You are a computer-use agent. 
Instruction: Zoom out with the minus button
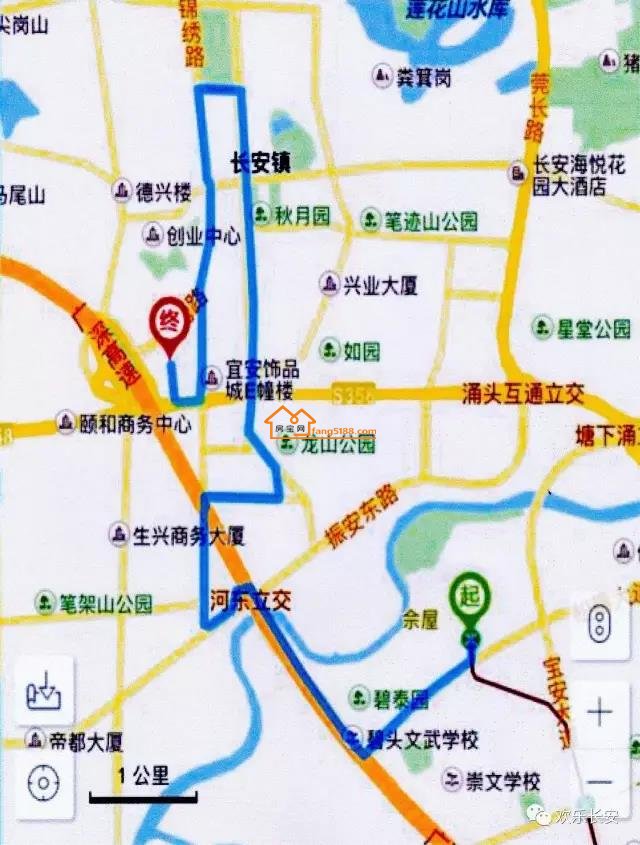600,781
